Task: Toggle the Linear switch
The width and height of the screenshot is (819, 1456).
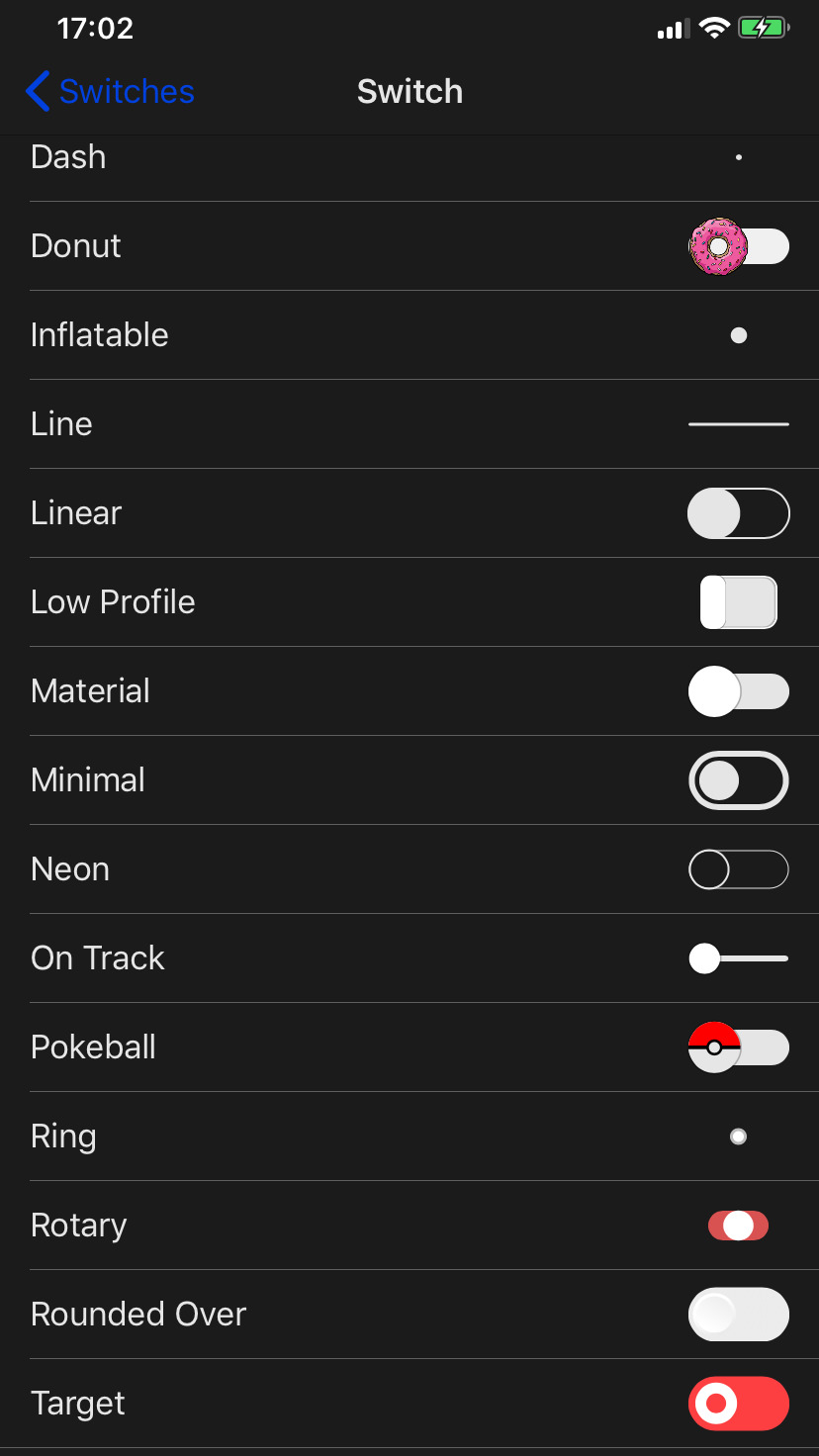Action: (739, 513)
